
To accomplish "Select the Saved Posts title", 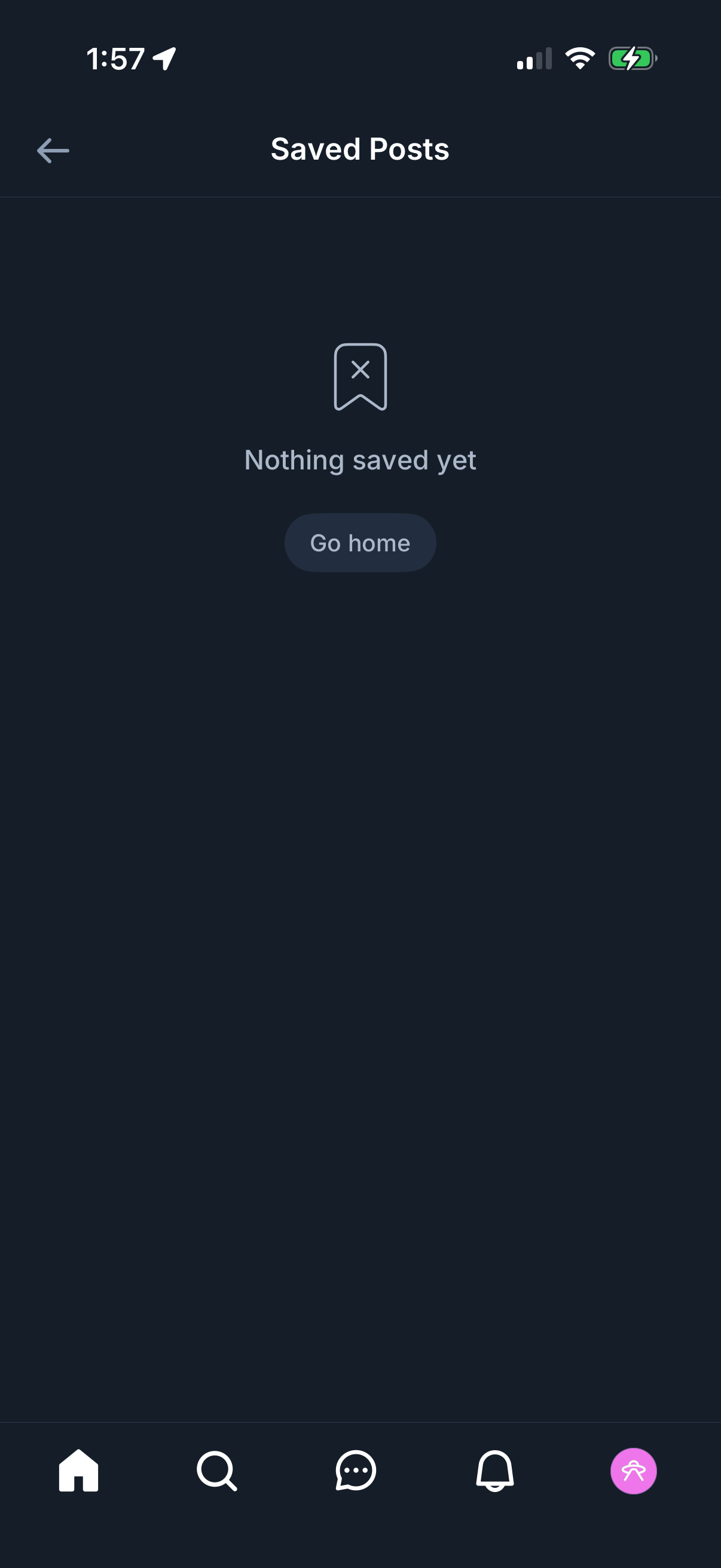I will pyautogui.click(x=359, y=149).
